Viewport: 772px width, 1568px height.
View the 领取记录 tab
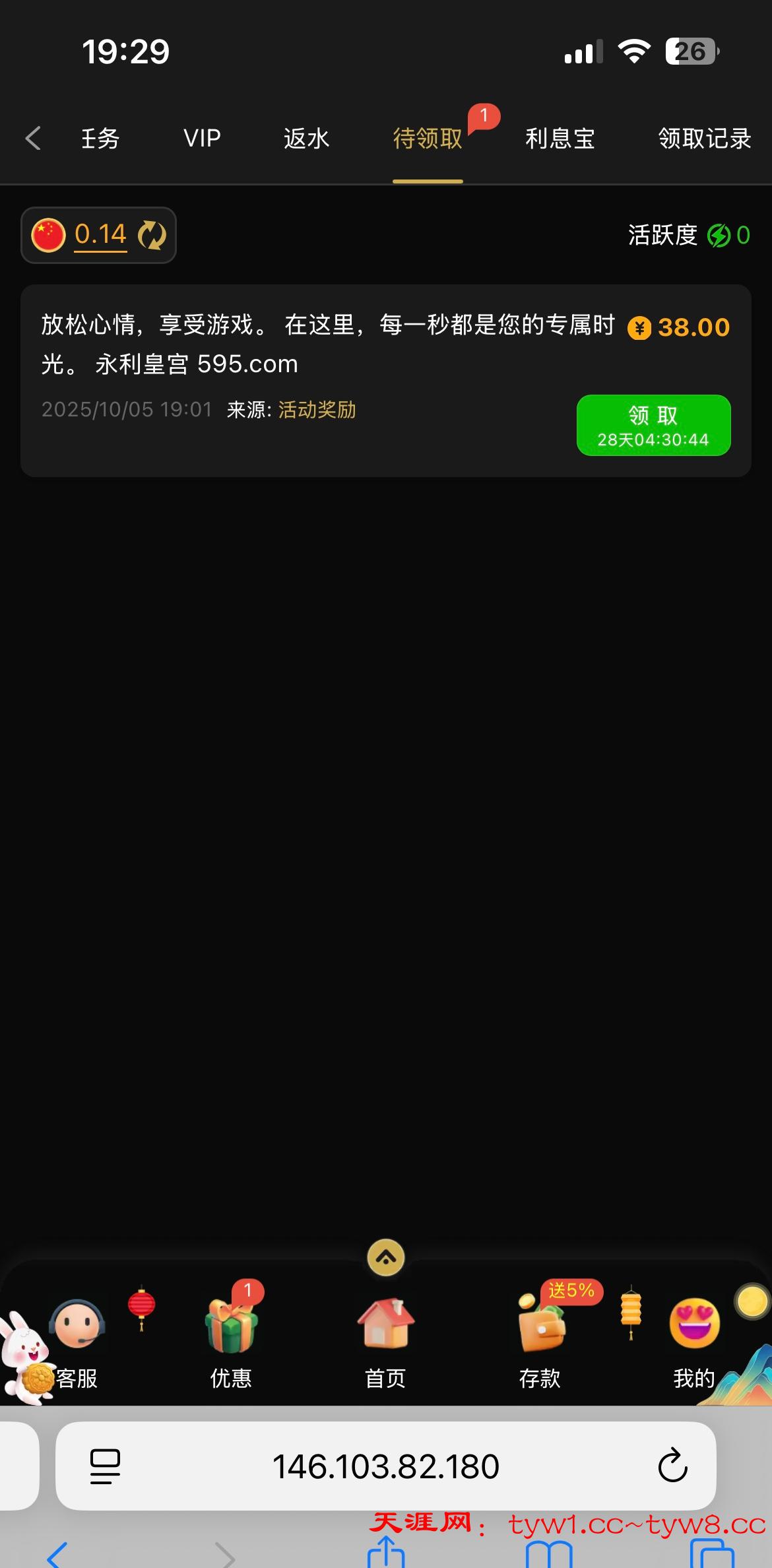704,139
